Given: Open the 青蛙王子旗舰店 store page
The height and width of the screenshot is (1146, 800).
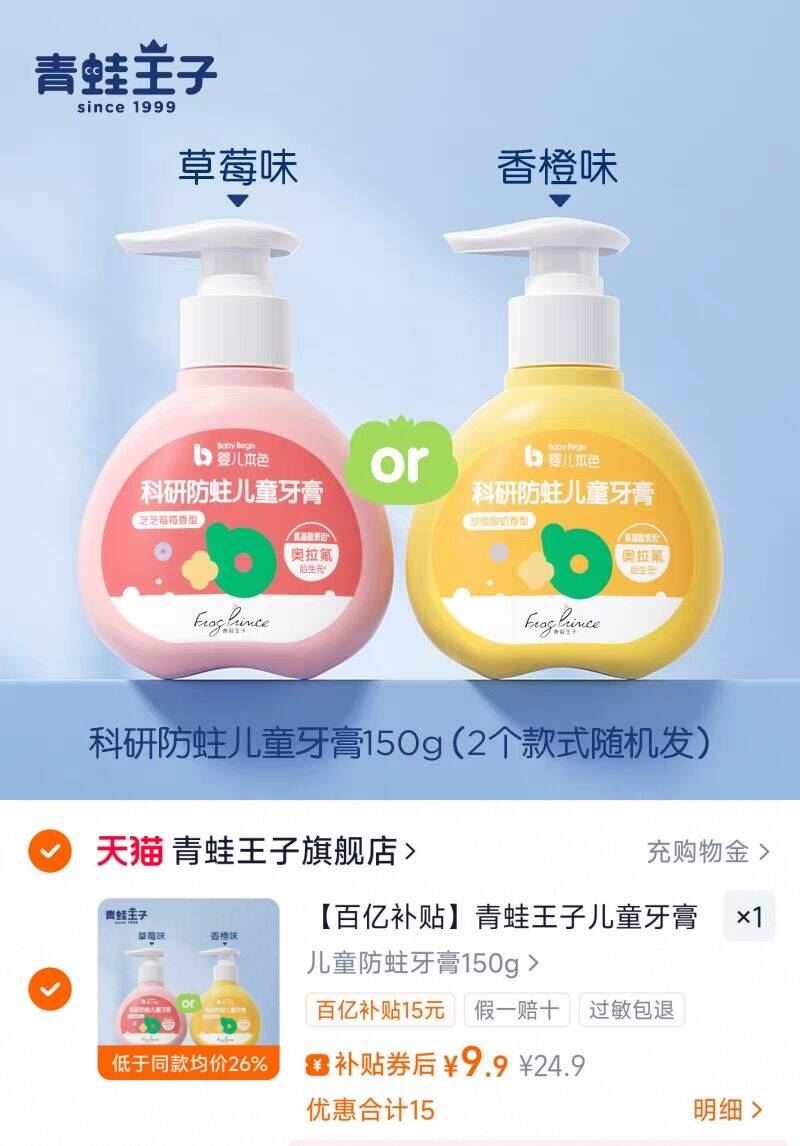Looking at the screenshot, I should [290, 848].
